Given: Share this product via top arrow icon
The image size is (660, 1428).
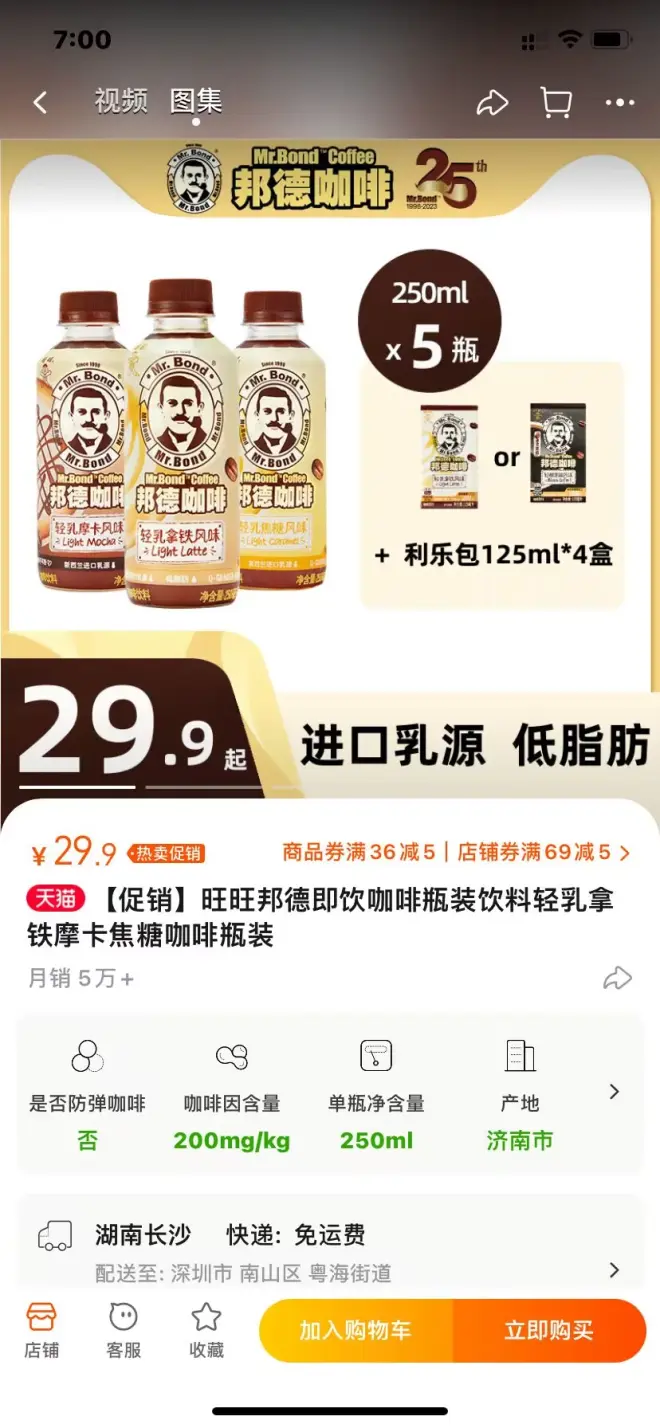Looking at the screenshot, I should click(491, 102).
